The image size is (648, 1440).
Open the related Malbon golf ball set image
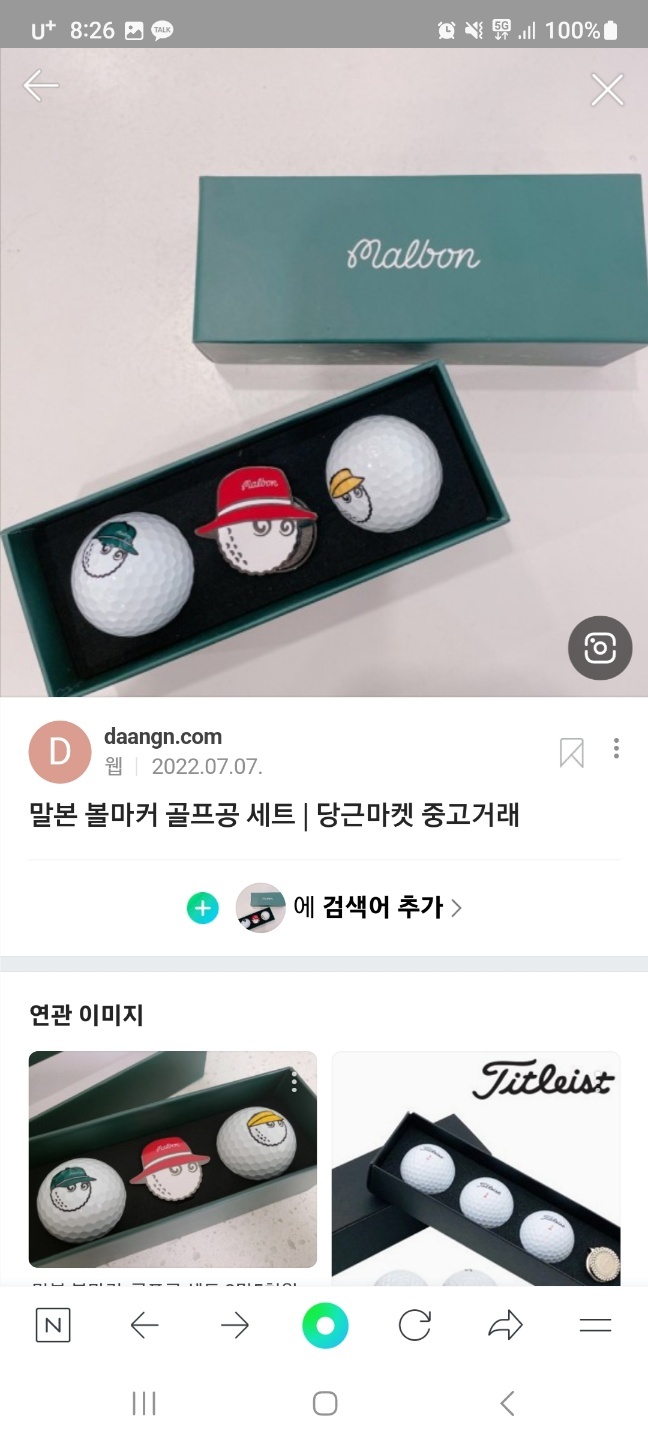coord(172,1158)
